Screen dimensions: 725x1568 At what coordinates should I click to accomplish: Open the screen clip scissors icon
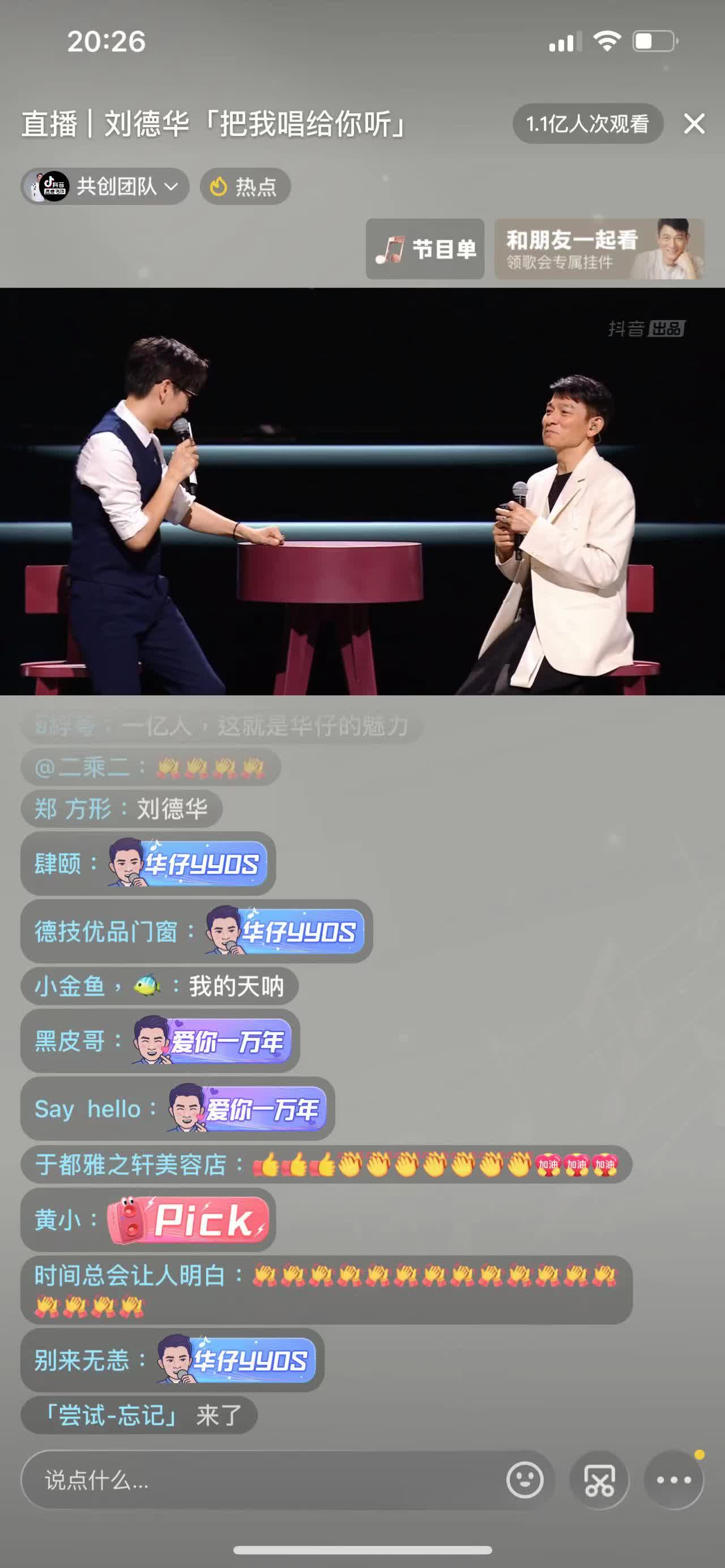(599, 1480)
